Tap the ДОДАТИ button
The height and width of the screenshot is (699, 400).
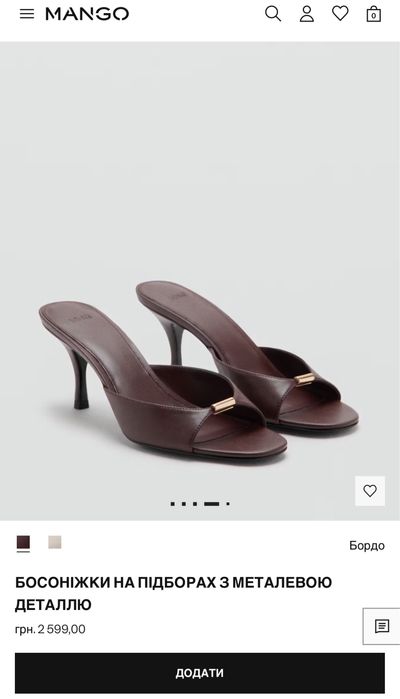[200, 673]
